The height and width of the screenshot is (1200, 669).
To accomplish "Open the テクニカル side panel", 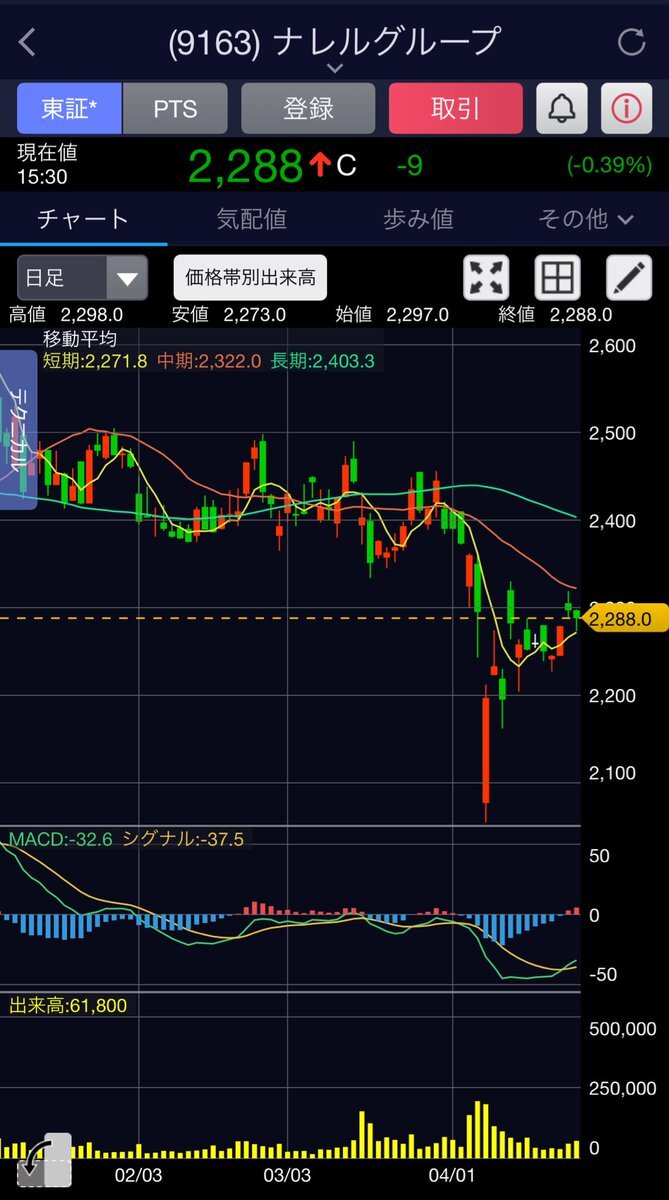I will click(x=19, y=430).
